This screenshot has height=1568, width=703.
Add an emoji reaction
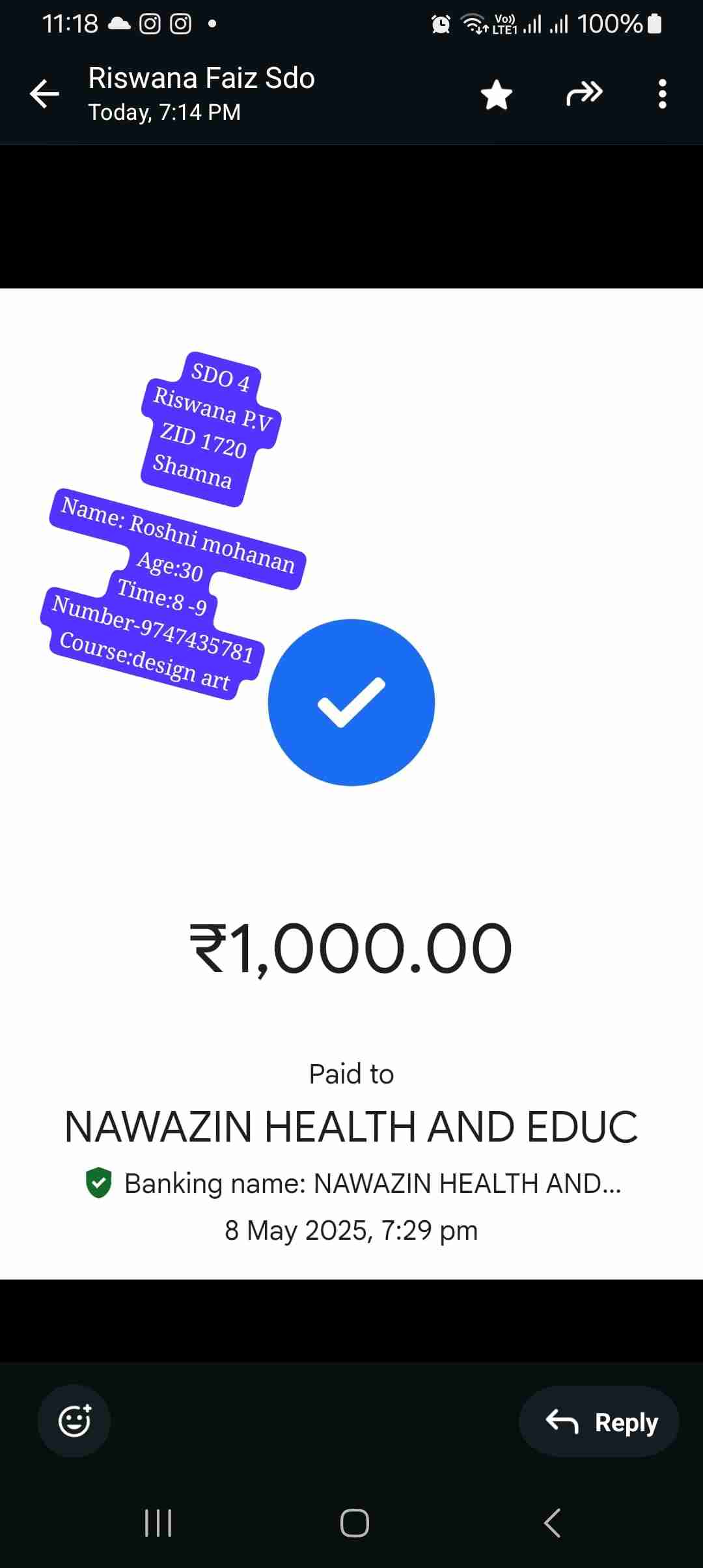click(74, 1420)
